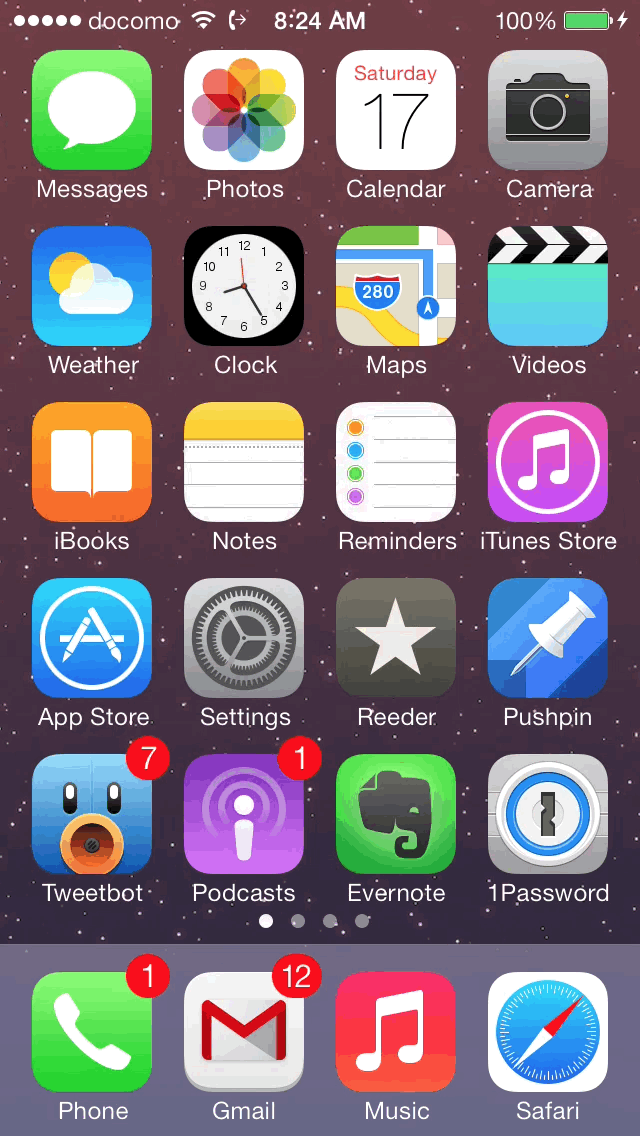
Task: Launch 1Password
Action: click(x=548, y=814)
